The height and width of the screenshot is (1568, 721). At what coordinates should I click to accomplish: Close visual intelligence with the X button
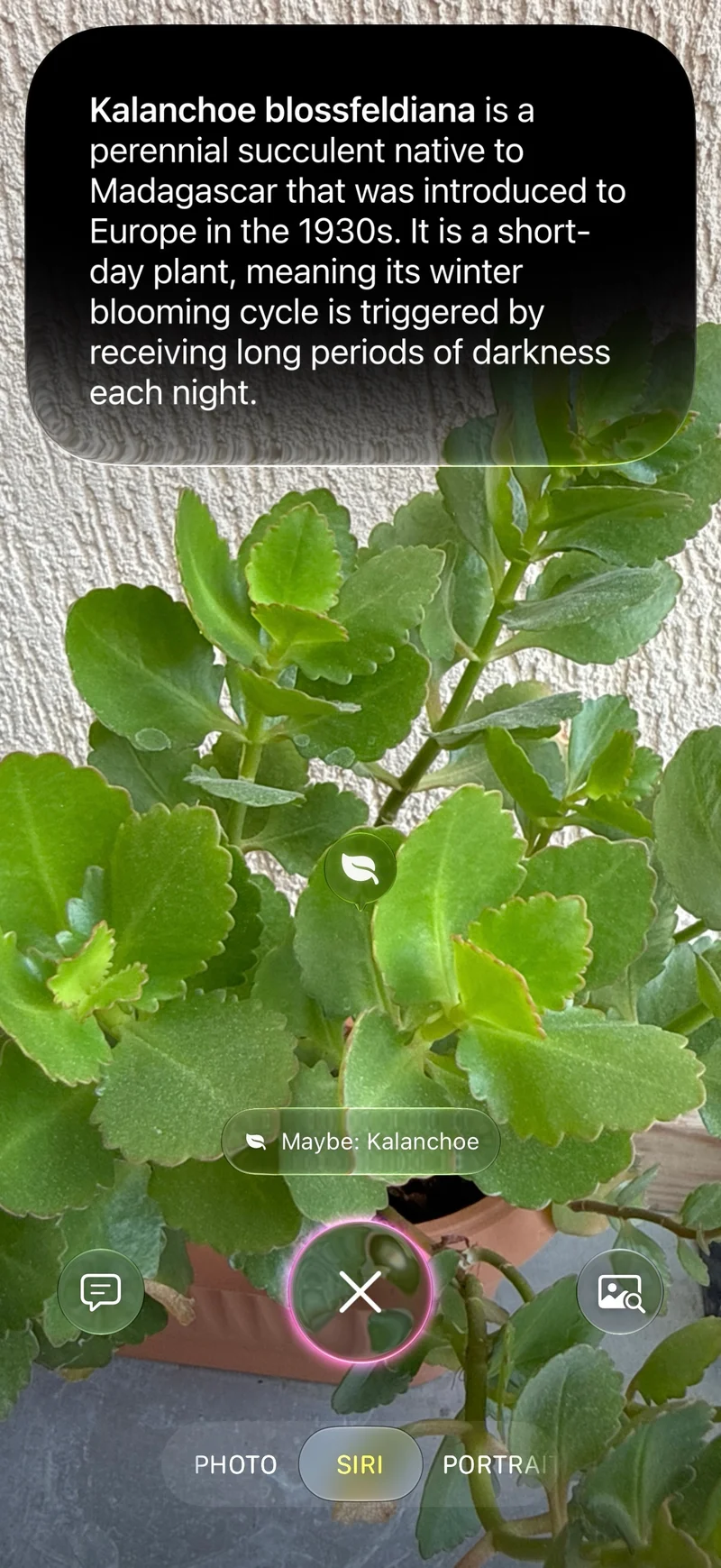point(360,1292)
